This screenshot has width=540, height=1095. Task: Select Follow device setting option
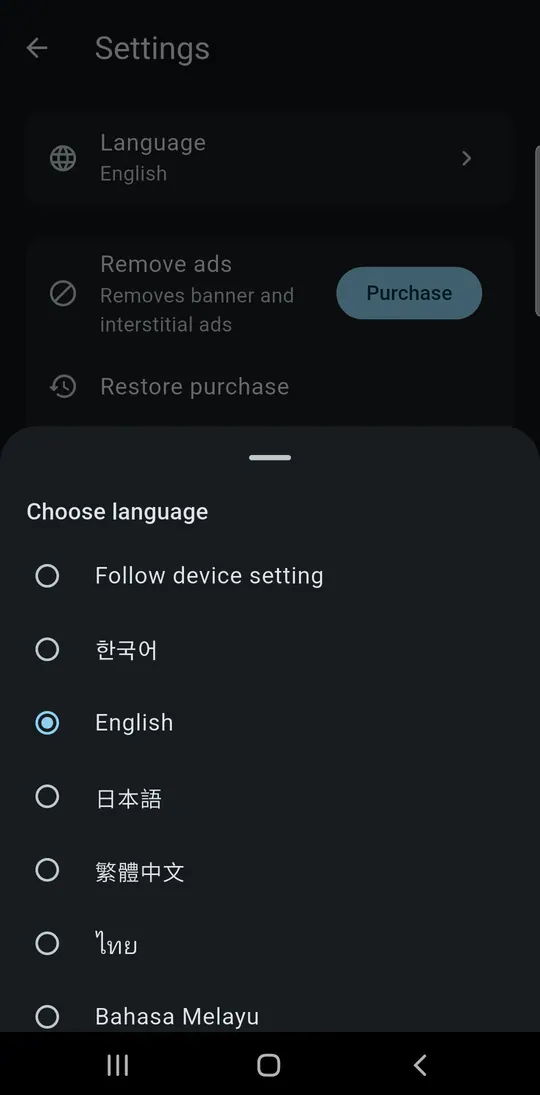tap(270, 576)
